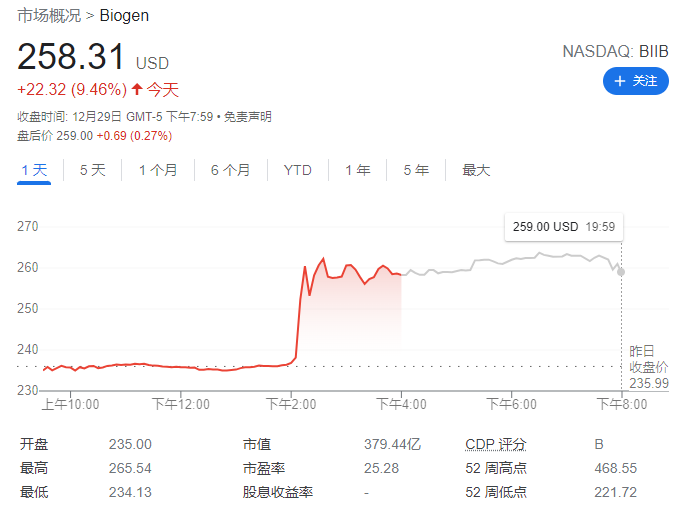Viewport: 686px width, 514px height.
Task: Open the 免责声明 disclaimer link
Action: 247,117
